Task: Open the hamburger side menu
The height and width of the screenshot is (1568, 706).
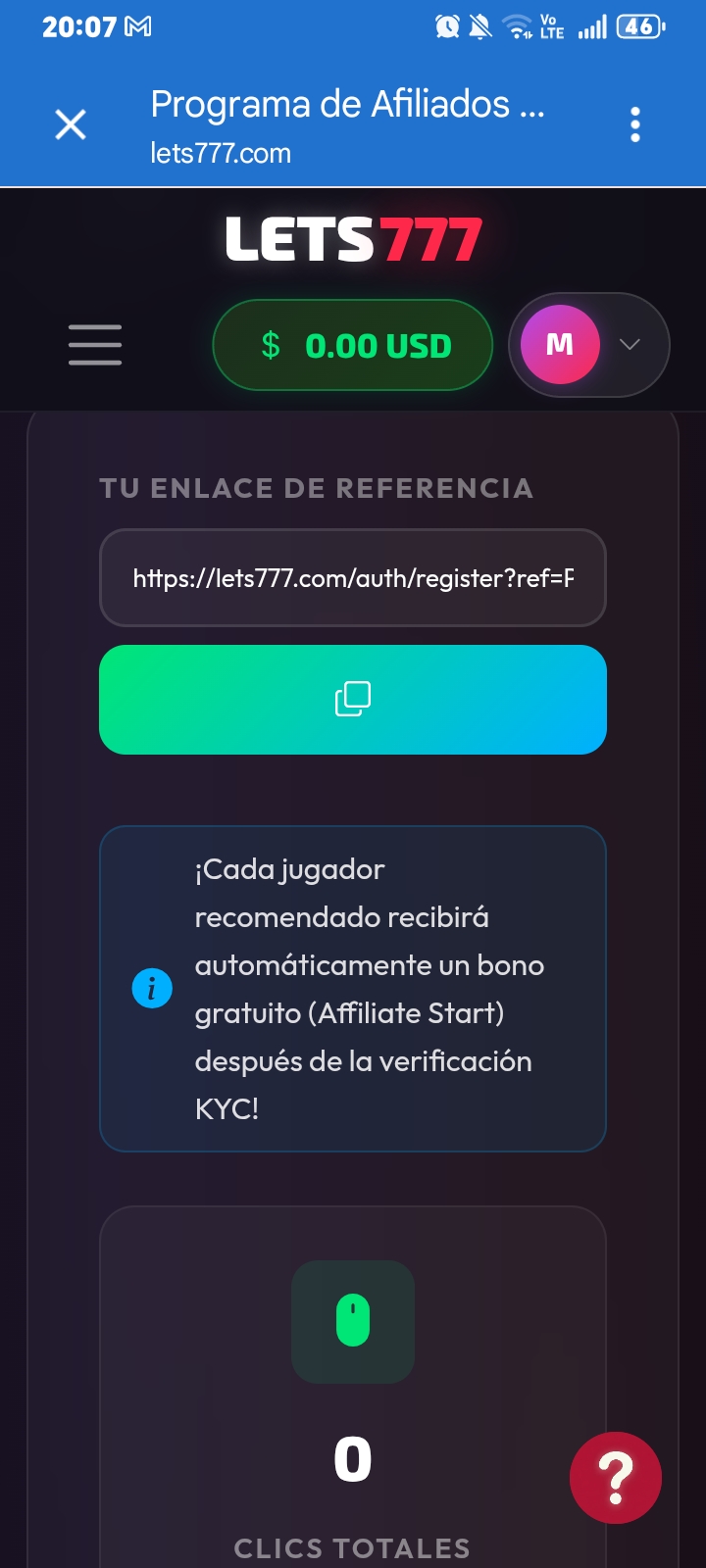Action: coord(95,345)
